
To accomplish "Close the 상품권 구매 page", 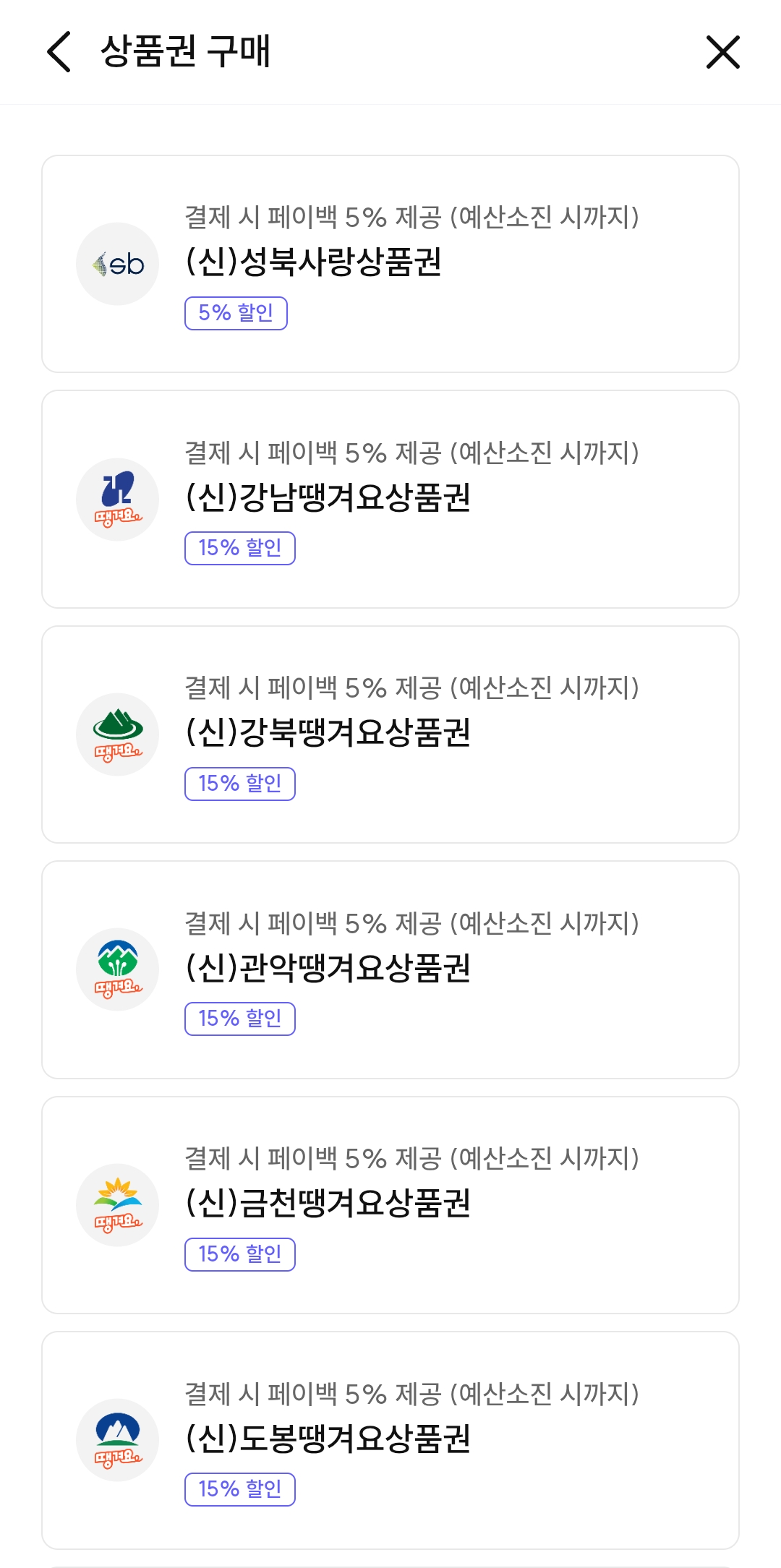I will (722, 52).
